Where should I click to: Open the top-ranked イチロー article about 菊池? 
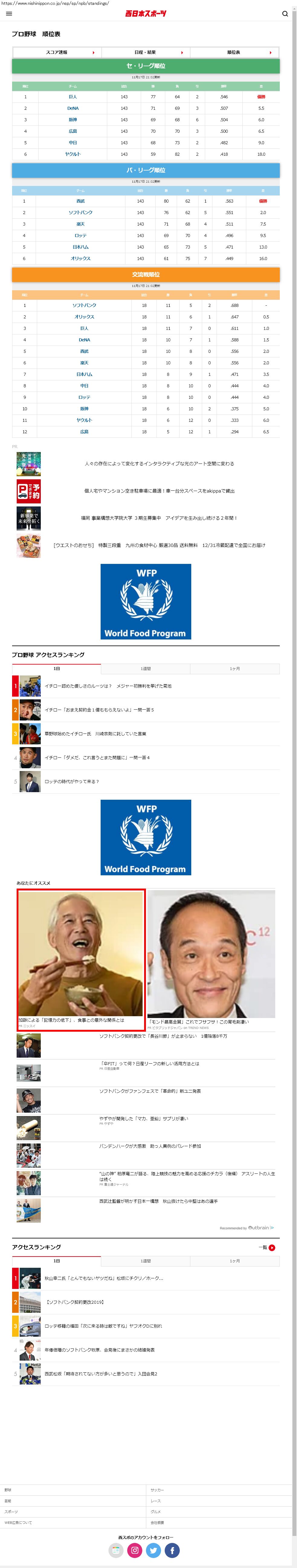click(108, 686)
